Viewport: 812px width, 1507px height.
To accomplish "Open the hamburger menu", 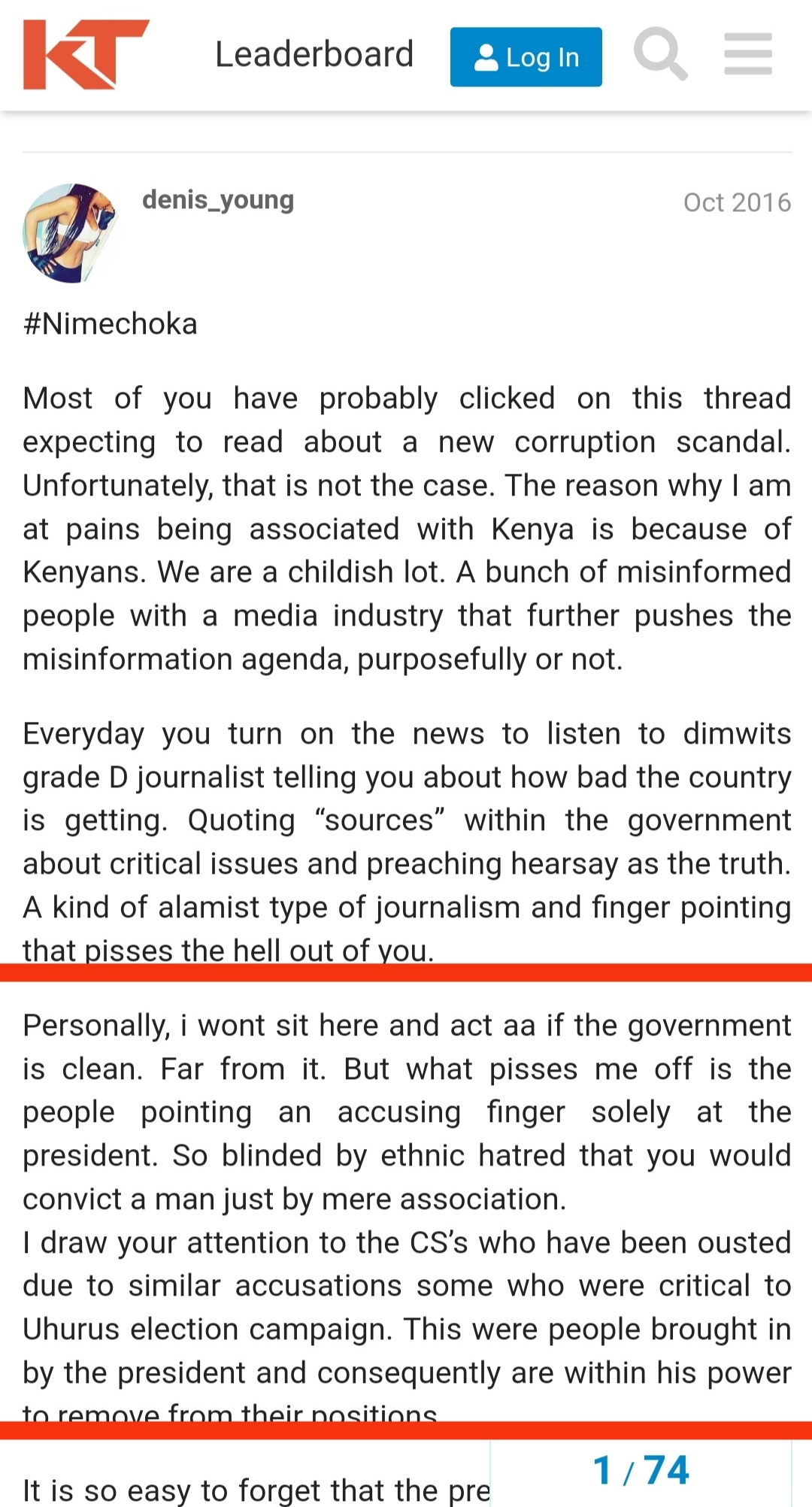I will click(x=747, y=54).
